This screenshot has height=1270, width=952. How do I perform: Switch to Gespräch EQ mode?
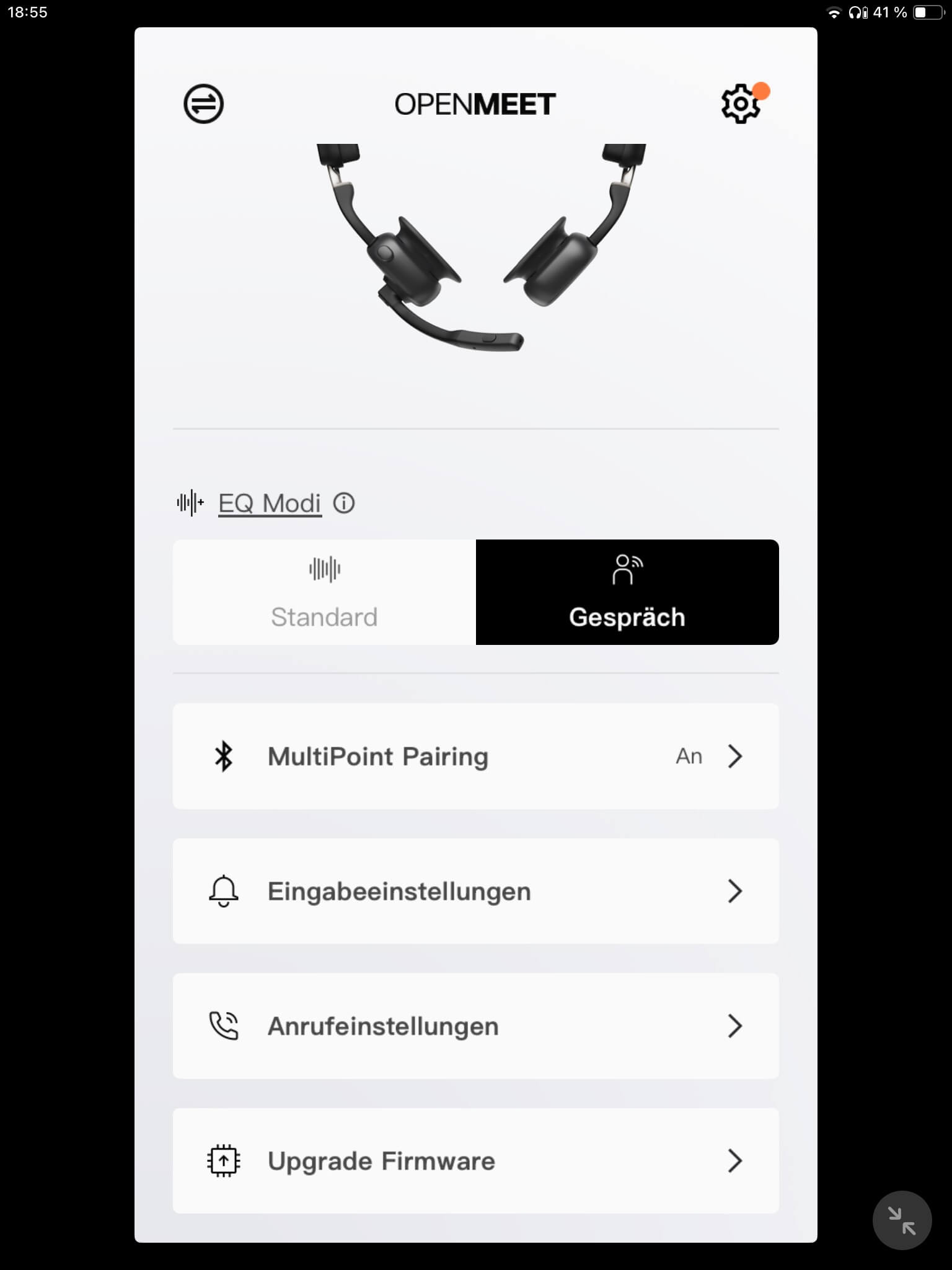coord(627,592)
